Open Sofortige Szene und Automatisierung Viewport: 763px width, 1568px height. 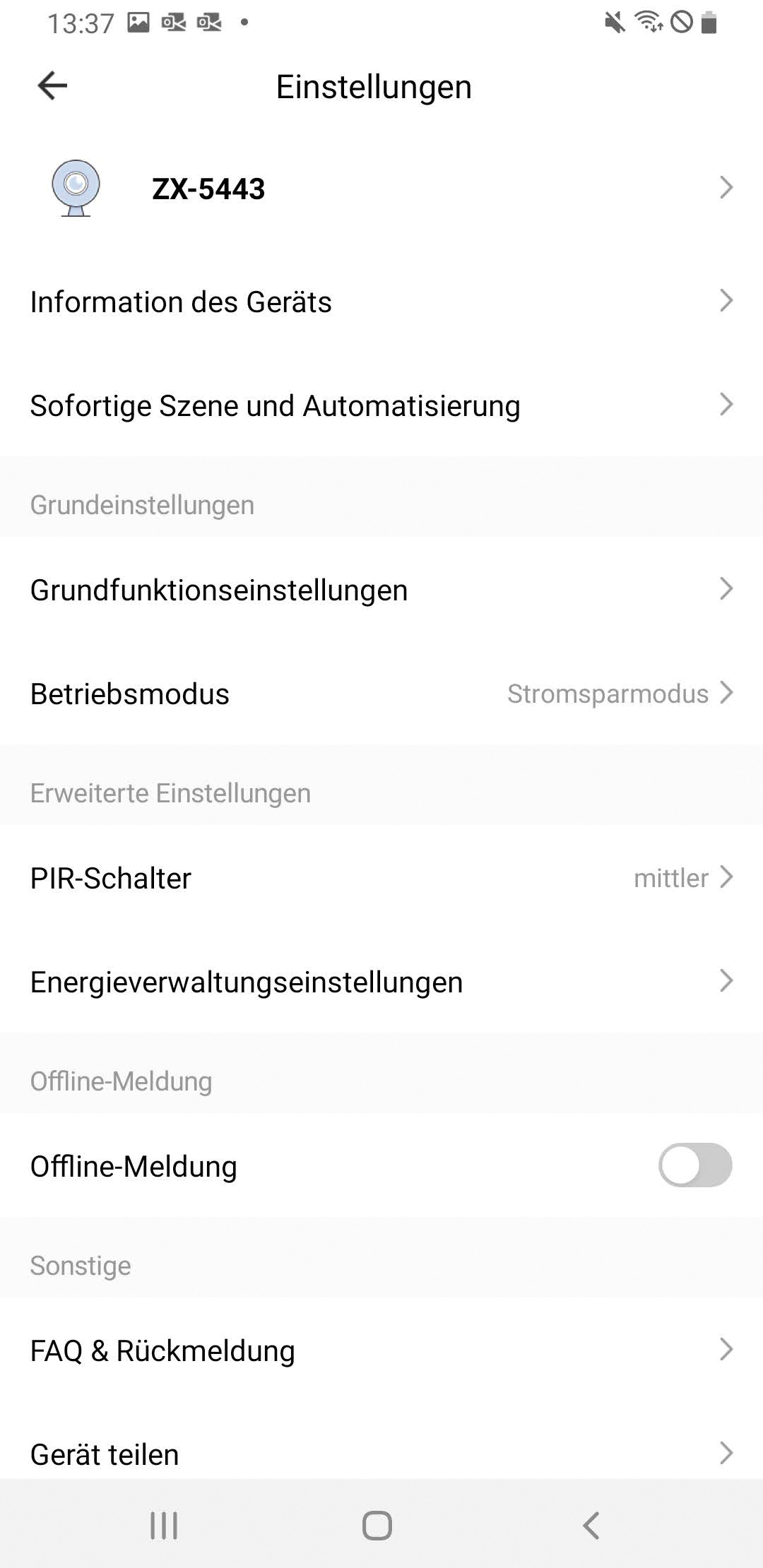click(x=381, y=405)
